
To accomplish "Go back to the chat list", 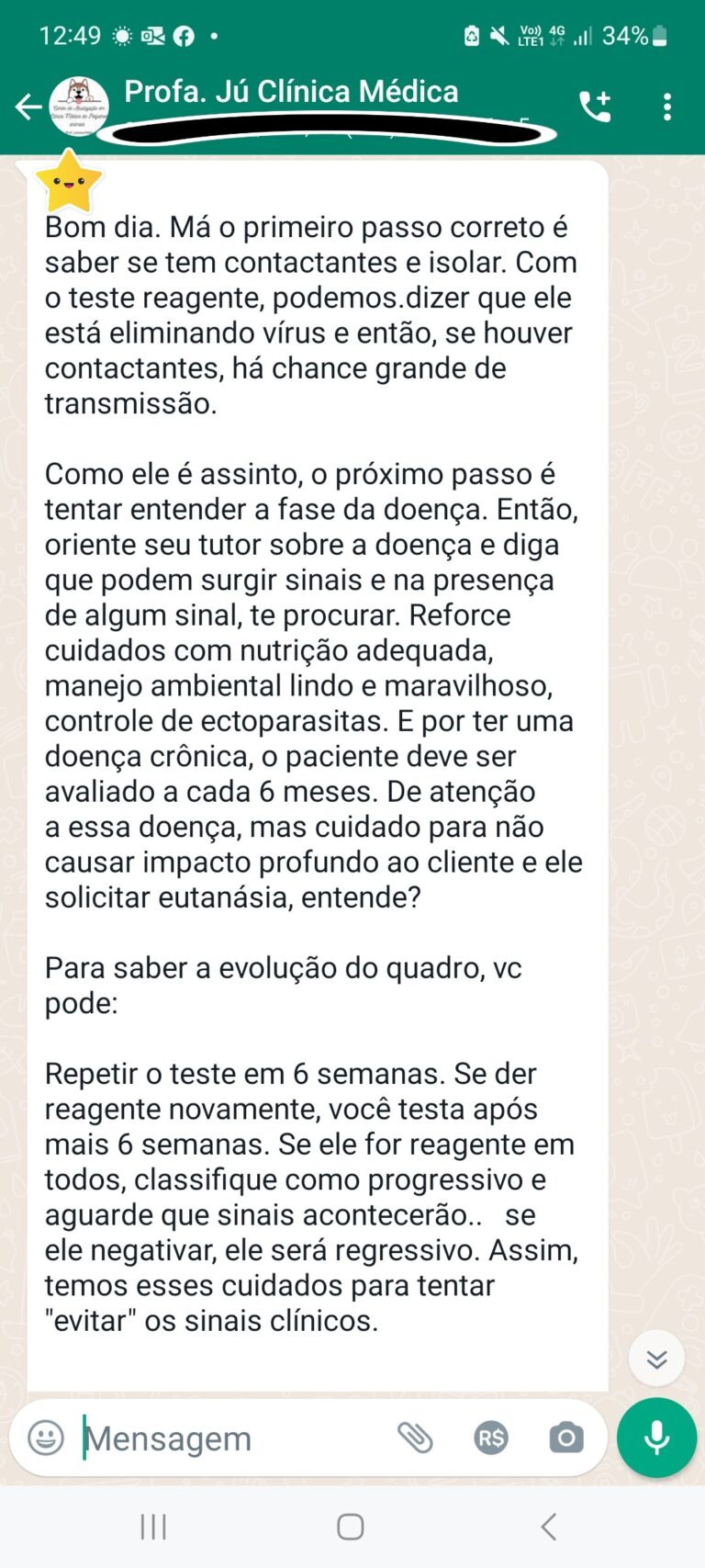I will point(28,107).
